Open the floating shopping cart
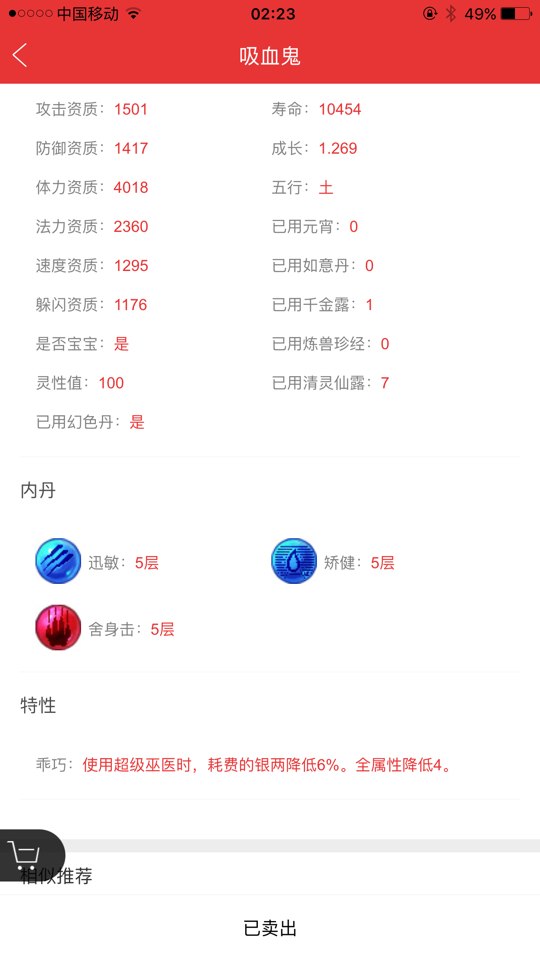 pyautogui.click(x=26, y=855)
